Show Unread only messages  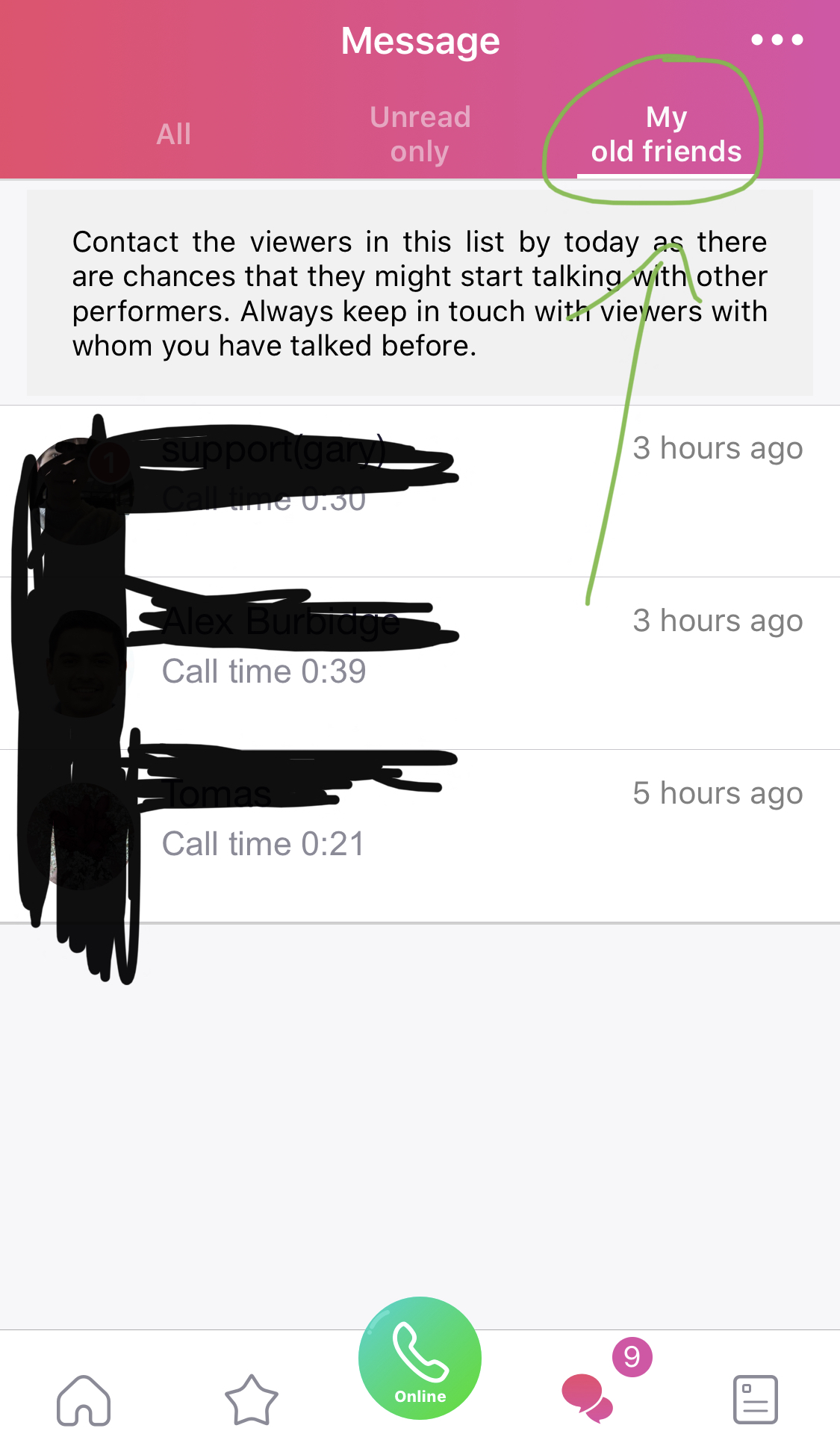420,134
